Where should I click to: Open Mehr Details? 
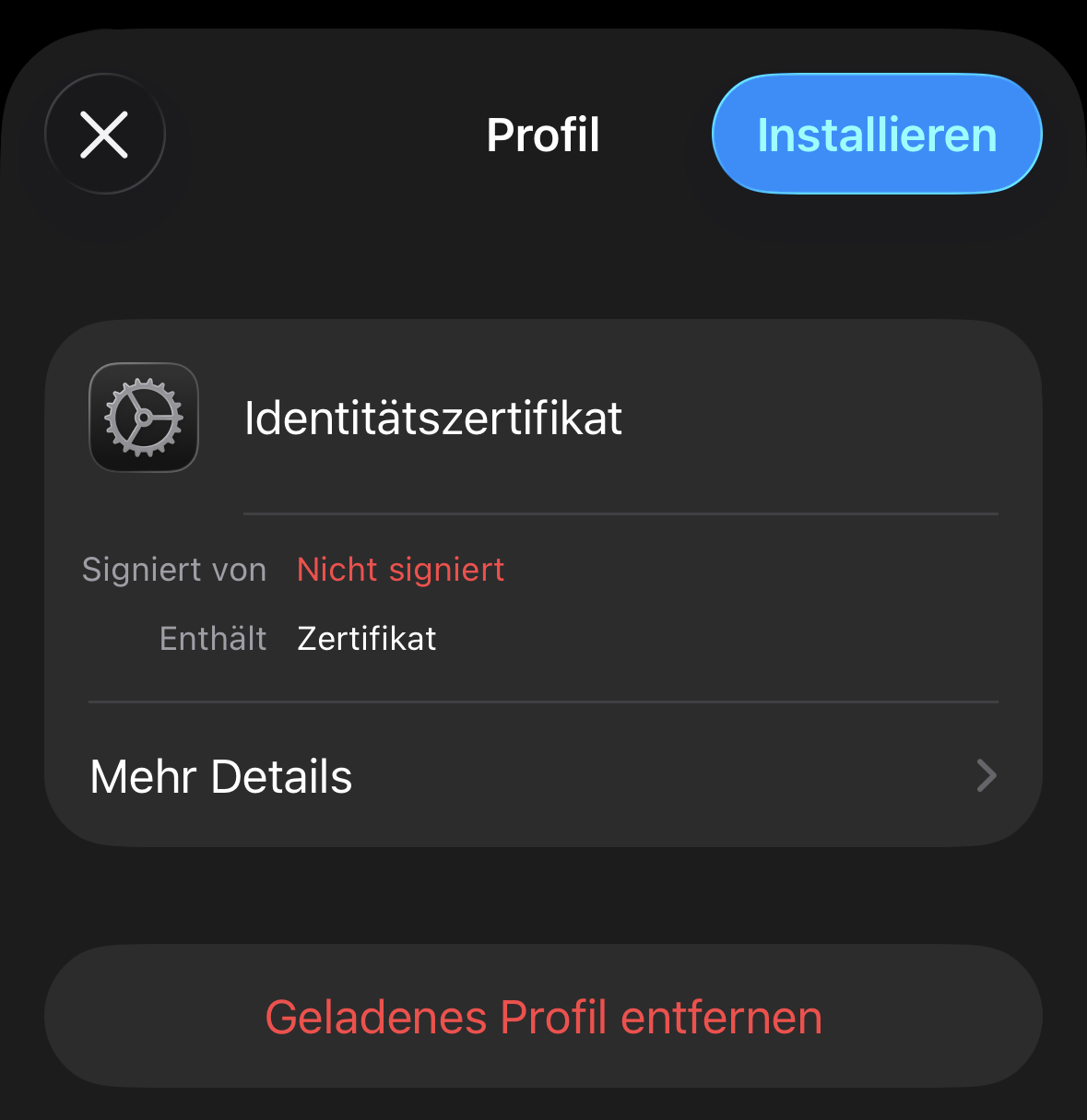click(x=543, y=776)
